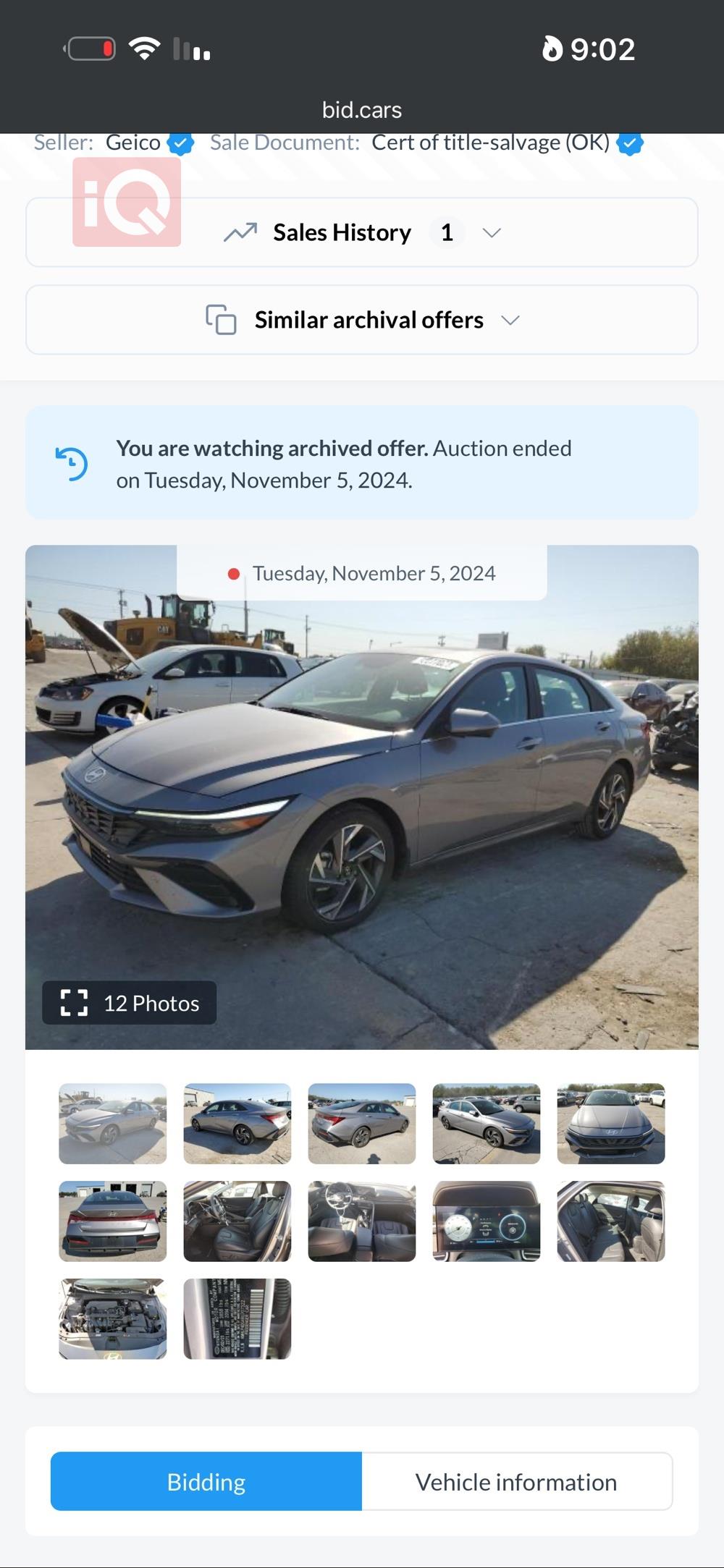View the main front-quarter car photo

coord(362,796)
